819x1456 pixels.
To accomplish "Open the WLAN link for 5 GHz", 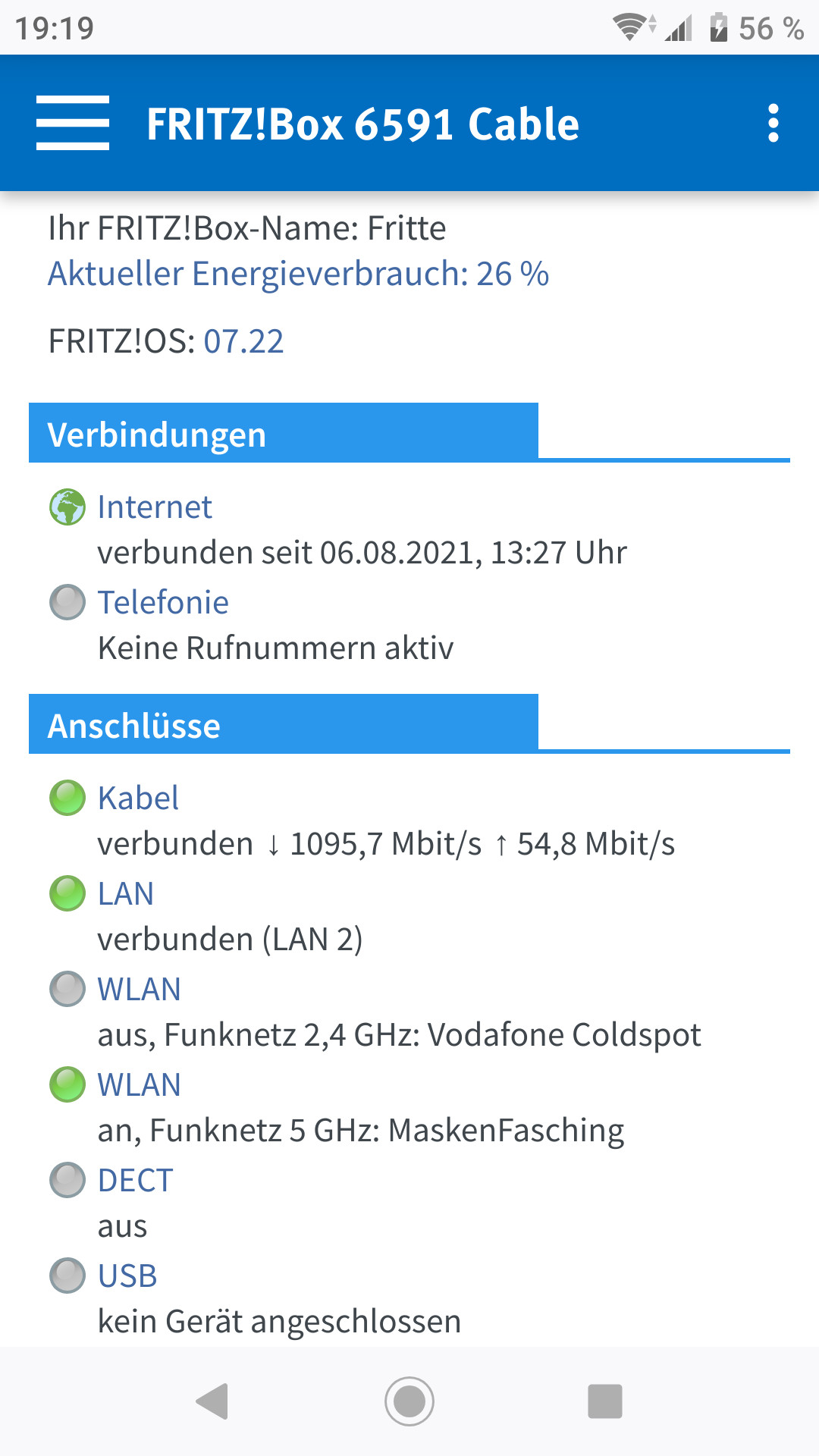I will point(140,1084).
